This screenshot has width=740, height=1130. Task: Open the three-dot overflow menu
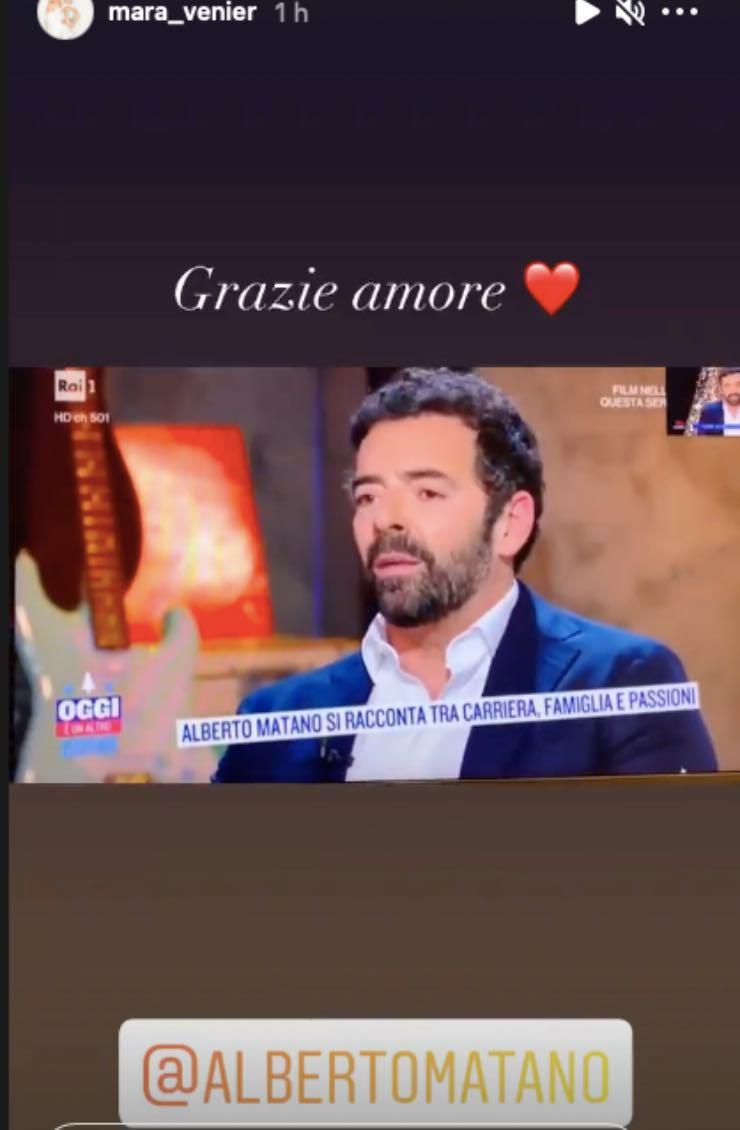(x=680, y=12)
